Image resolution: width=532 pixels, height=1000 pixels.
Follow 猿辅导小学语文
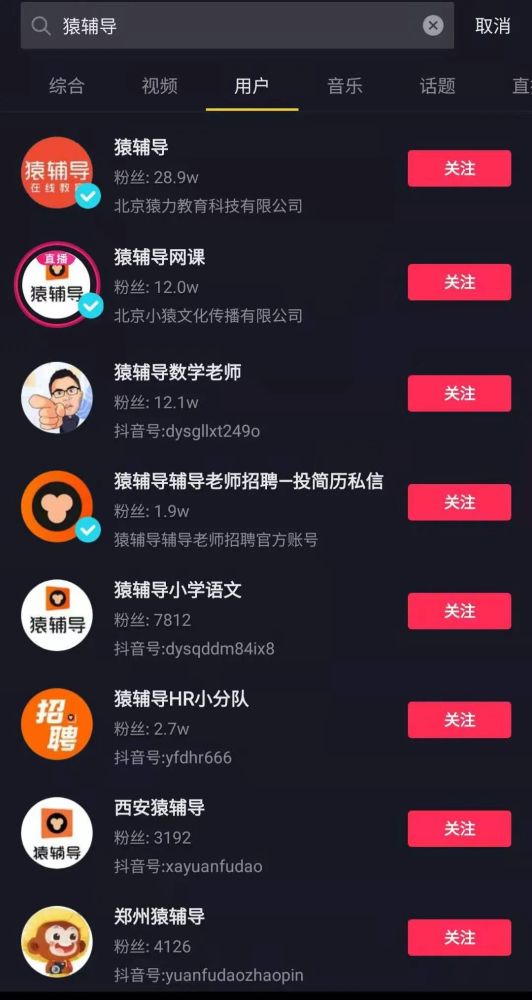tap(459, 611)
